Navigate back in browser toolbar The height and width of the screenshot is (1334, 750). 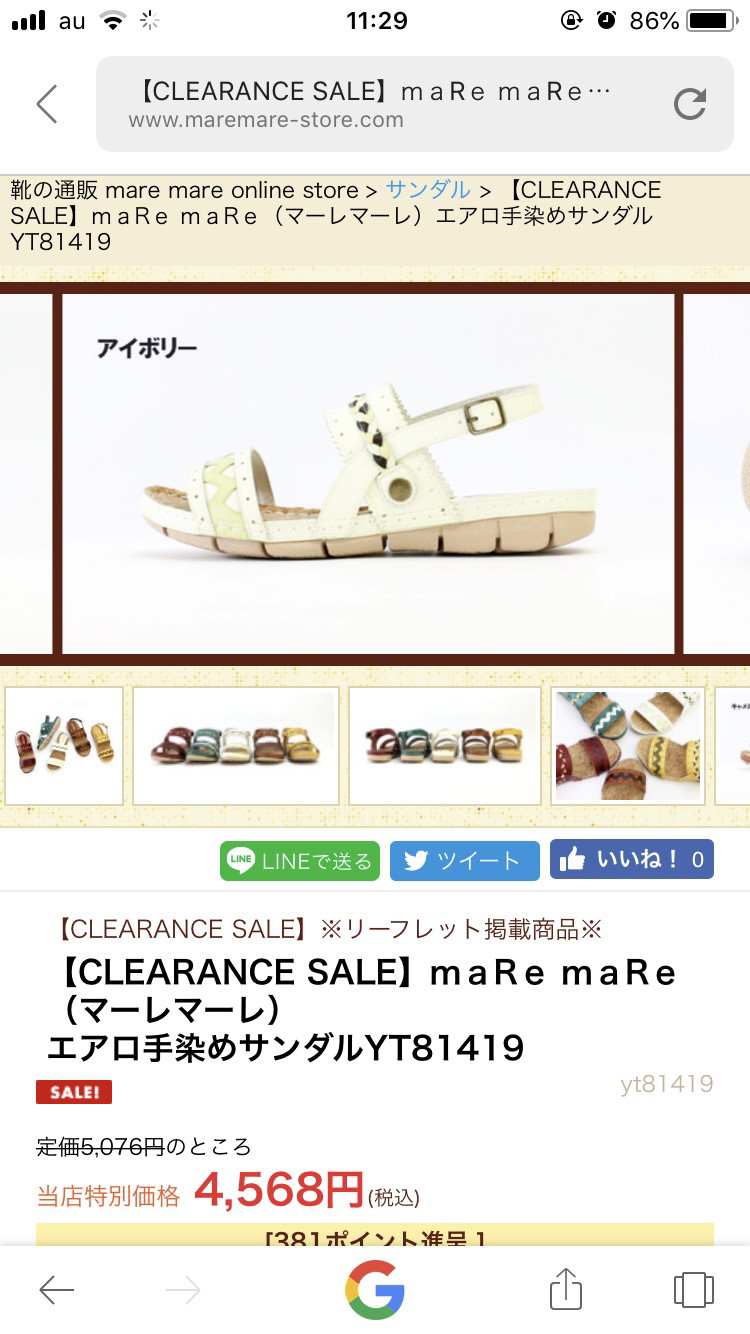pyautogui.click(x=57, y=1290)
